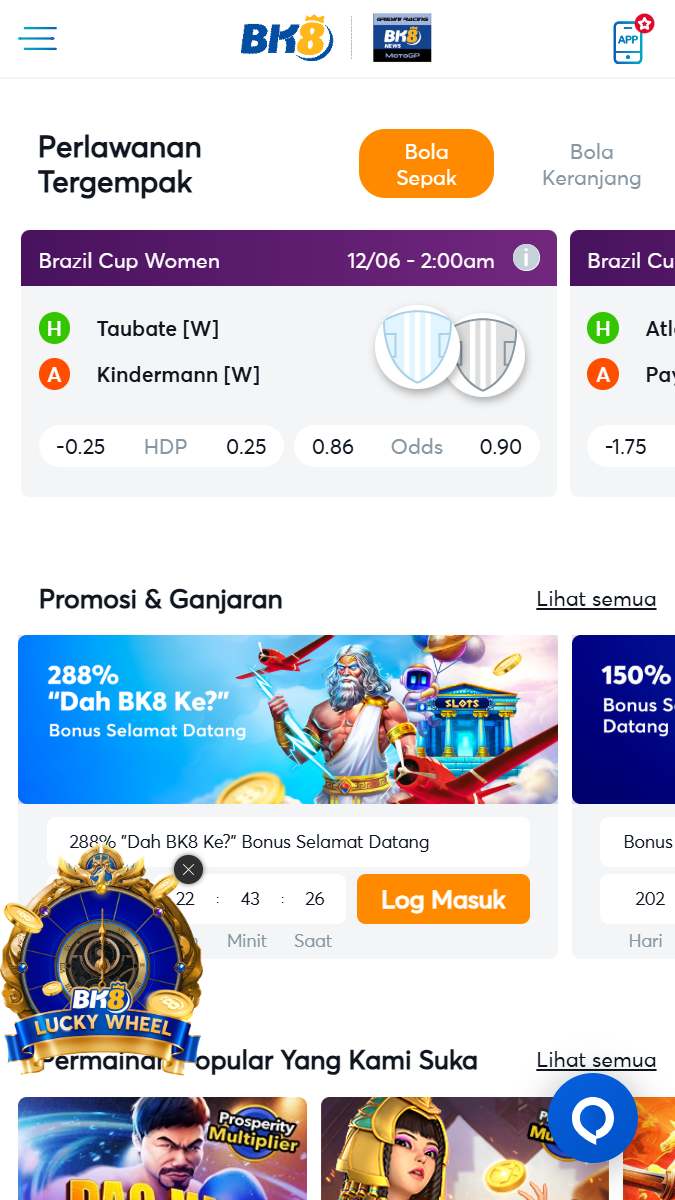Screen dimensions: 675x1200
Task: Open the boxer game with Prosperity Multiplier
Action: click(x=163, y=1148)
